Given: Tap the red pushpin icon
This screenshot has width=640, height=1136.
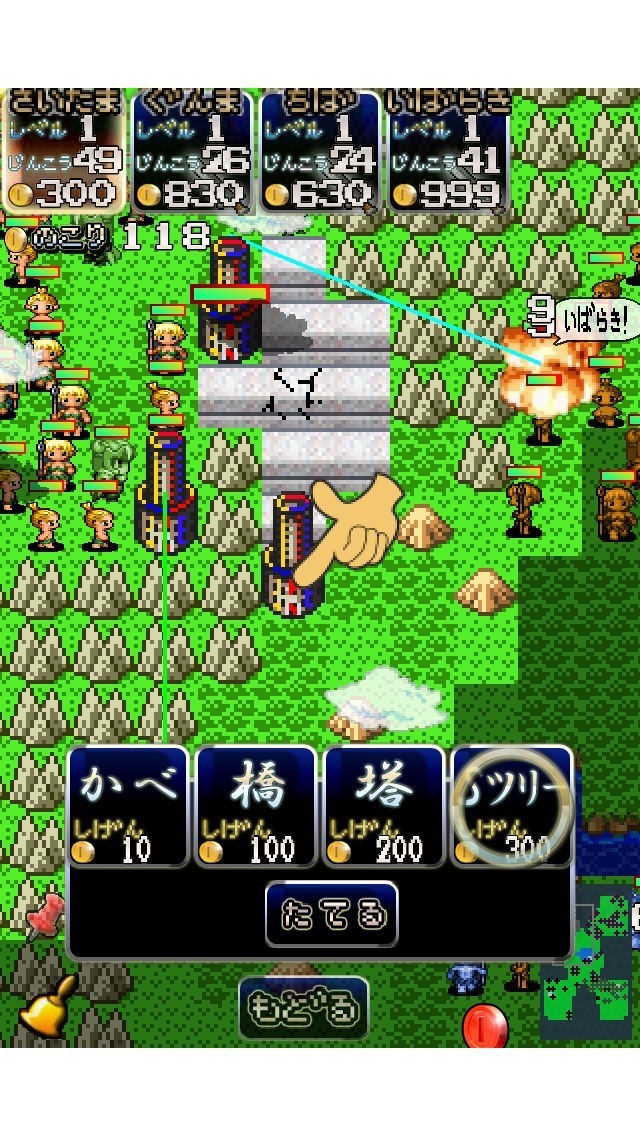Looking at the screenshot, I should 45,914.
